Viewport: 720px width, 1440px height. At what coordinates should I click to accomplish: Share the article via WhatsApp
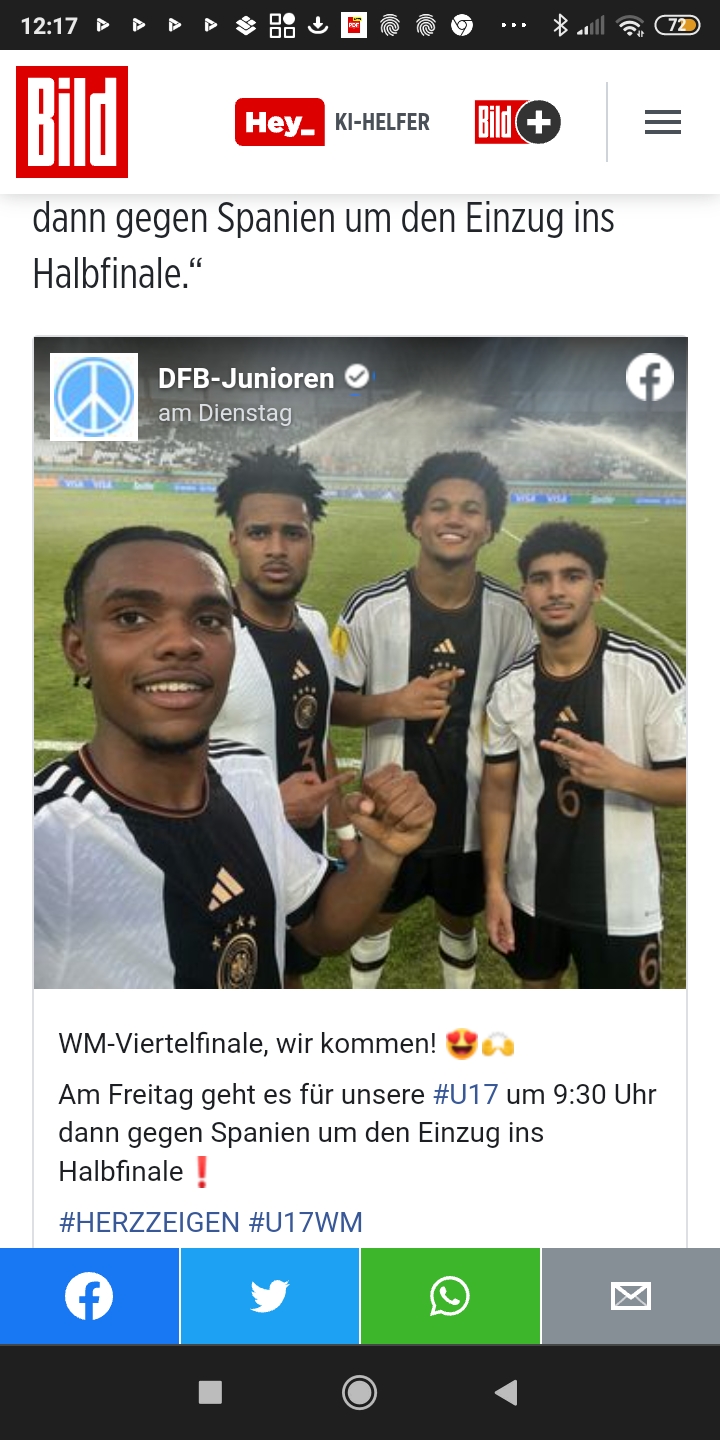point(450,1296)
